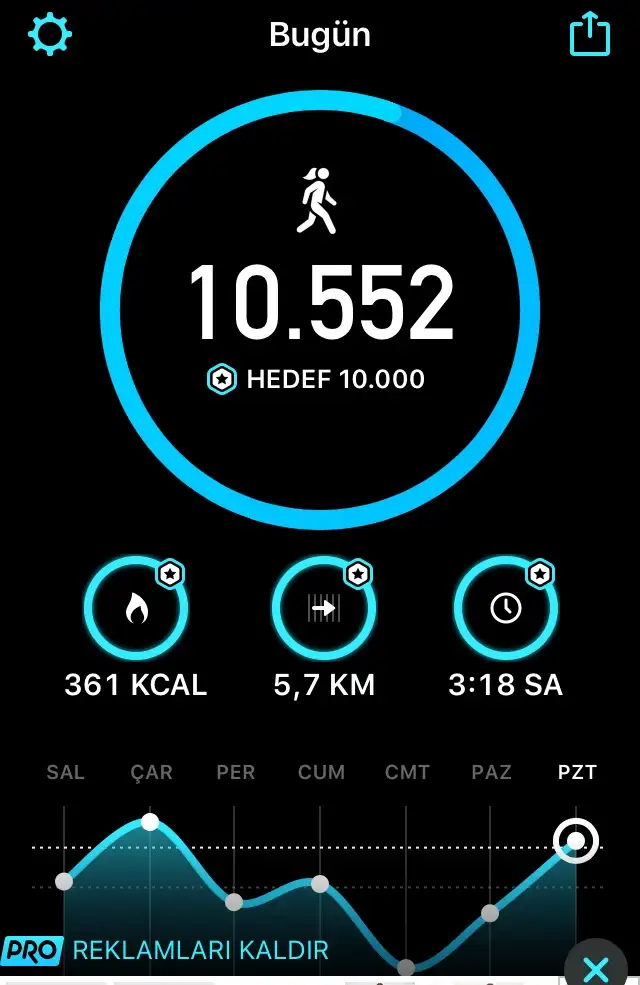Dismiss the ad with the X button
This screenshot has height=985, width=640.
596,968
